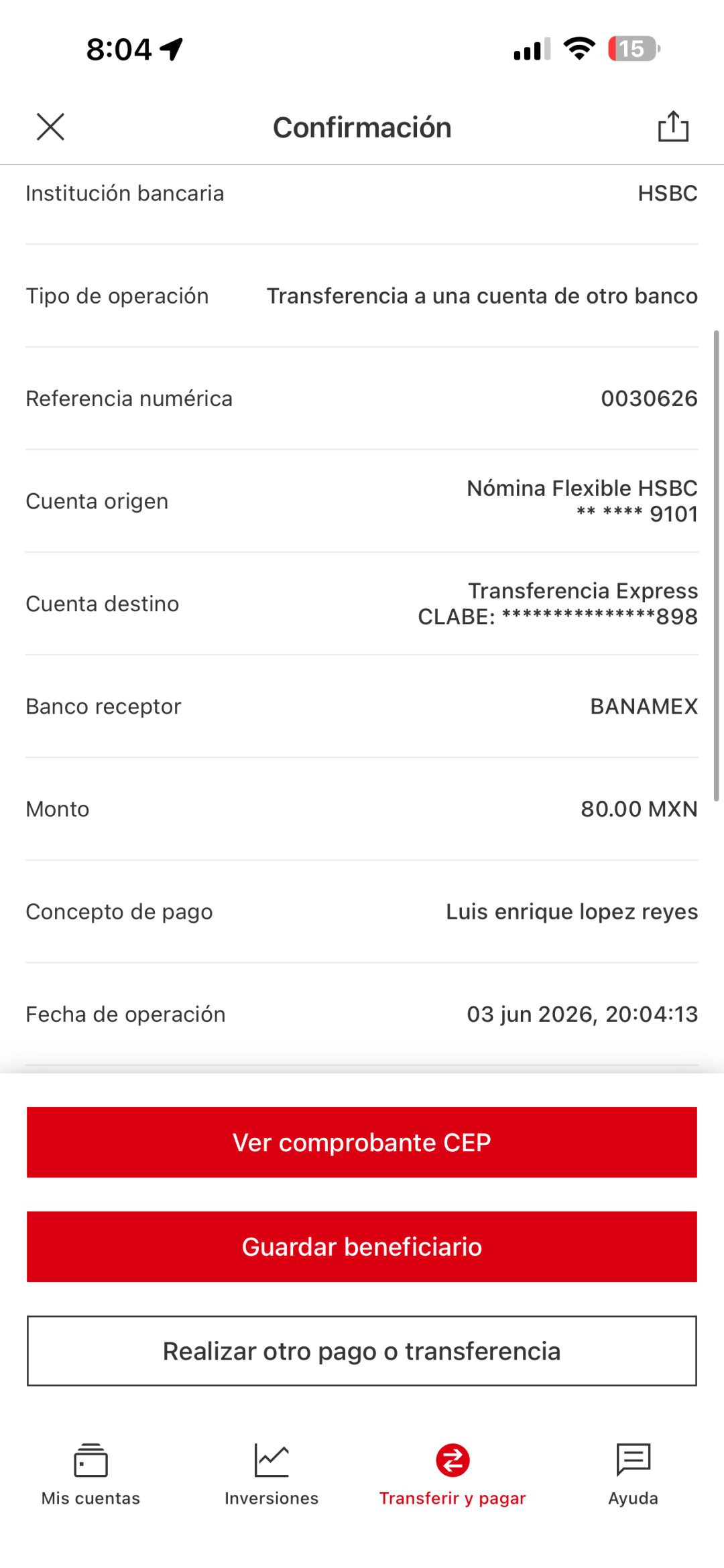724x1568 pixels.
Task: Choose Realizar otro pago o transferencia
Action: tap(362, 1352)
